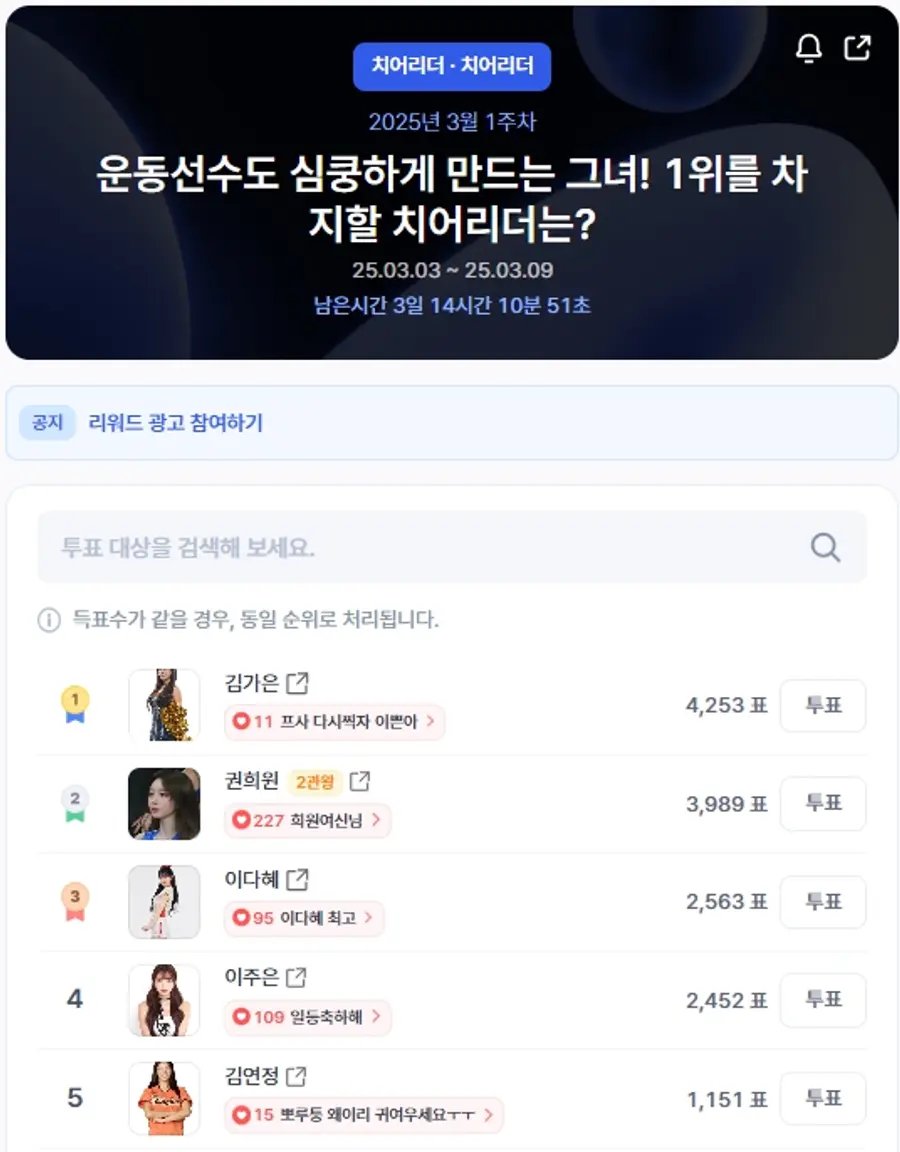Screen dimensions: 900x1152
Task: Open 이주은's external profile link
Action: [x=296, y=977]
